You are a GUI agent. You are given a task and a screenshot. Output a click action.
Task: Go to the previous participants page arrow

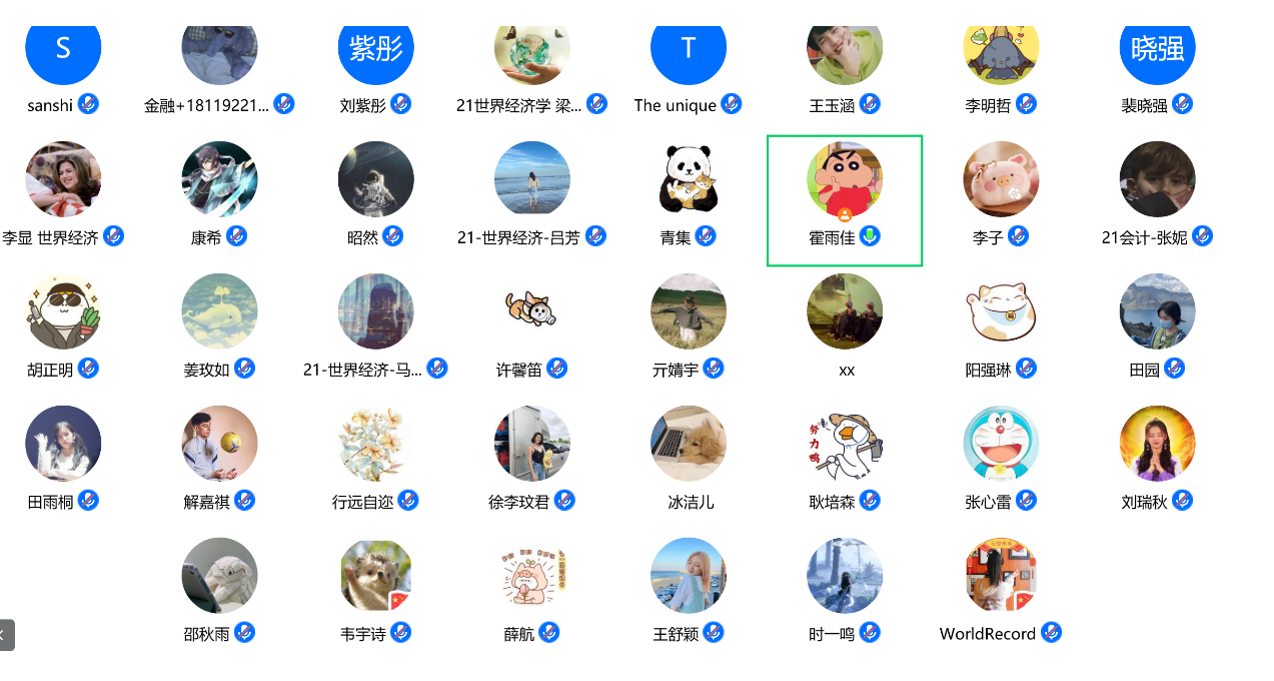click(x=6, y=634)
